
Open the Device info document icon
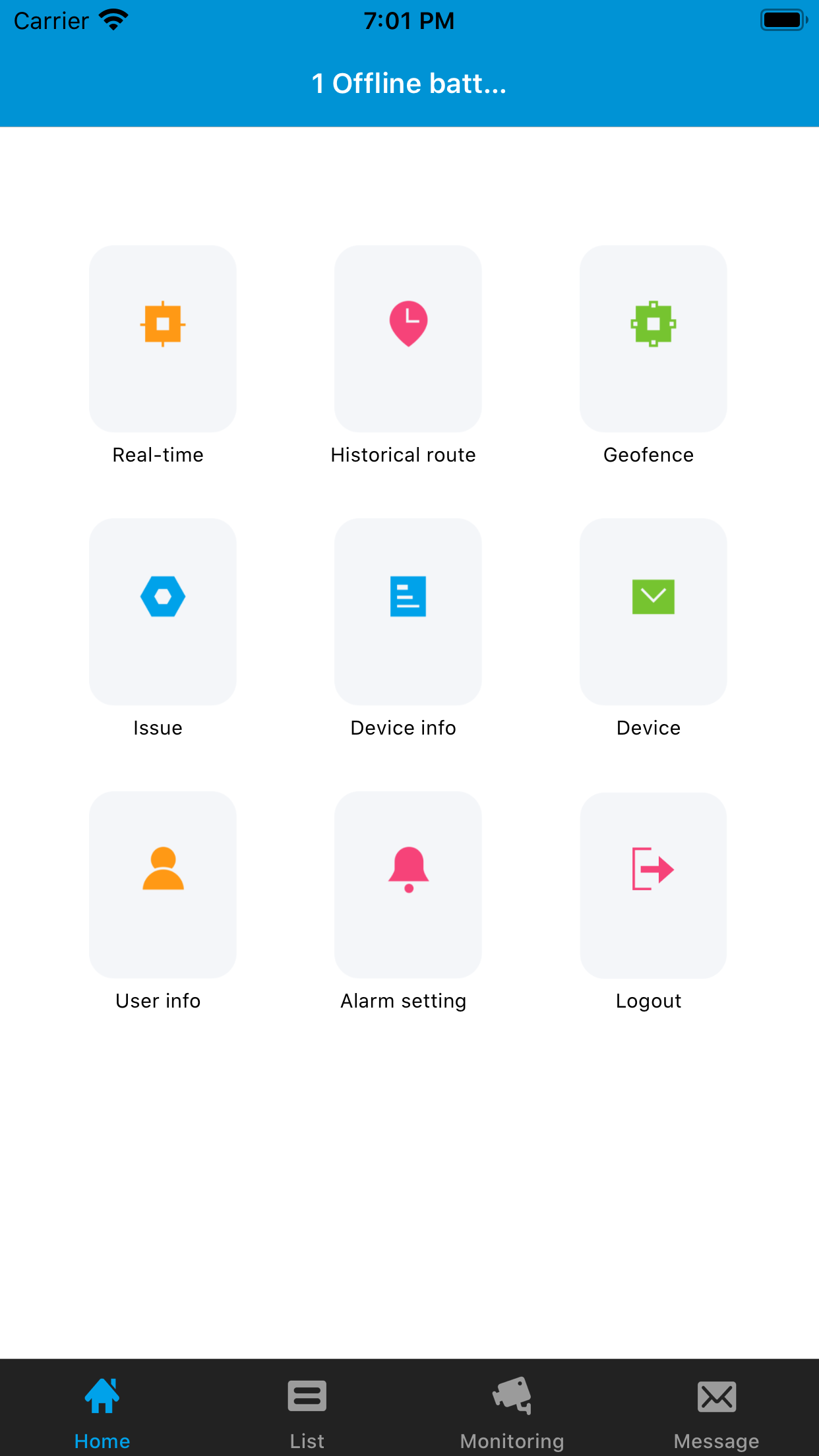408,595
